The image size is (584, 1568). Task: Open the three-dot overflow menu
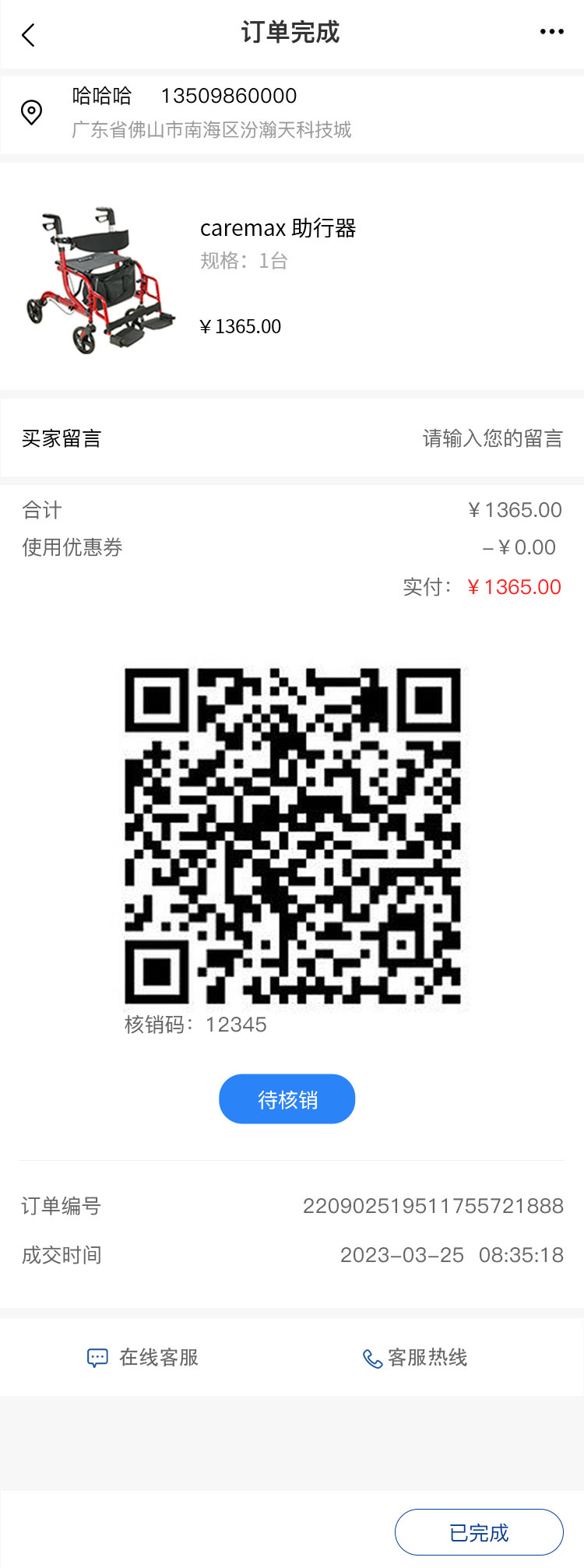point(551,32)
